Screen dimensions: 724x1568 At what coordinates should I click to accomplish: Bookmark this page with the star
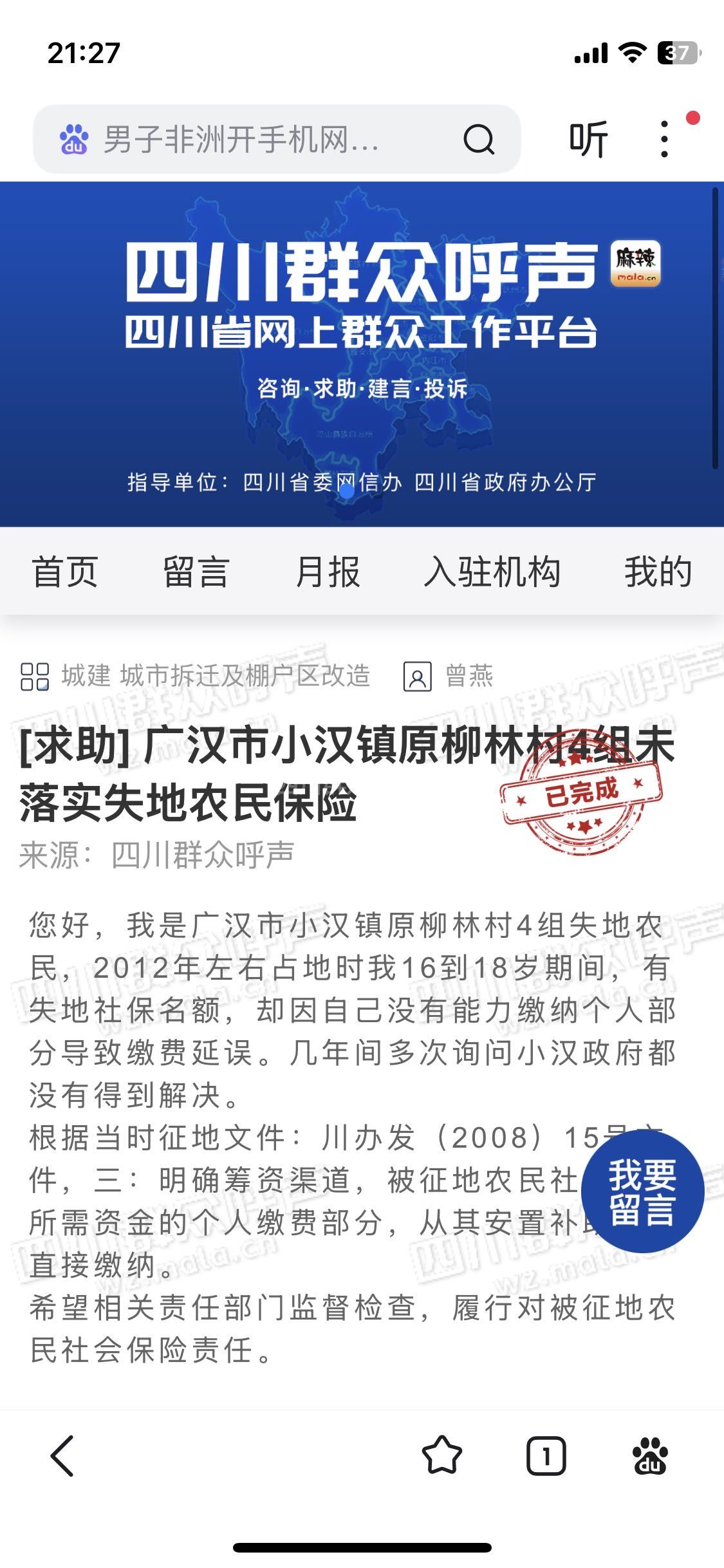pyautogui.click(x=442, y=1455)
